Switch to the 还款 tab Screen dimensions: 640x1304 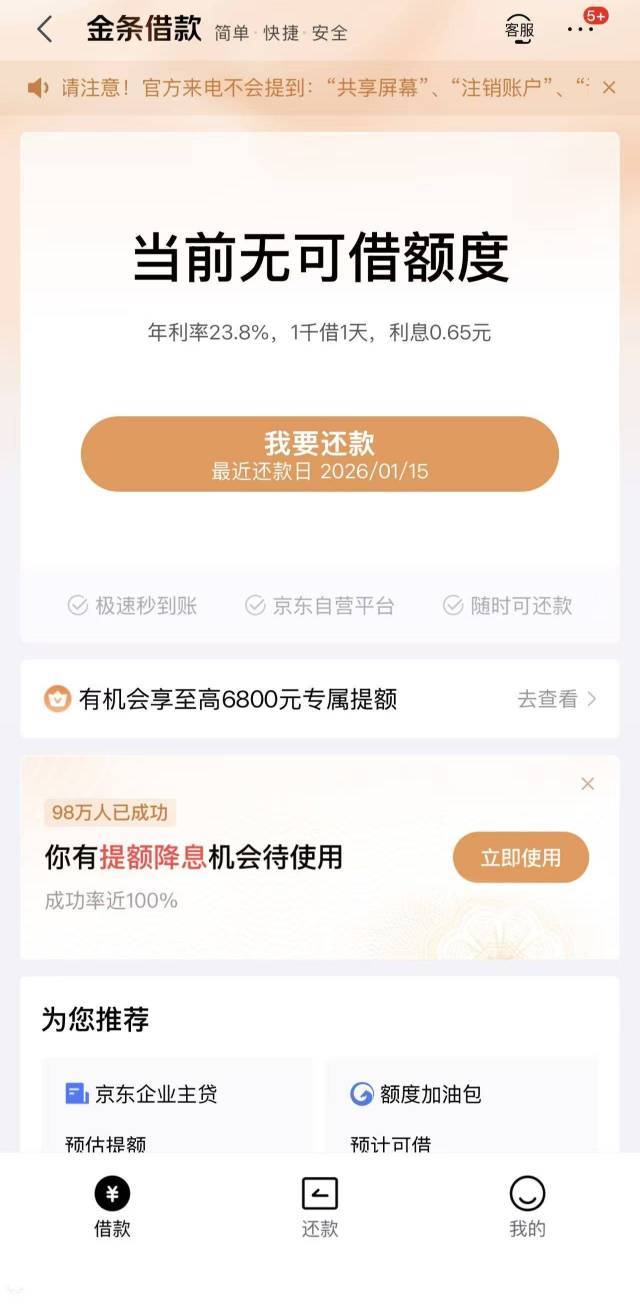pos(320,1208)
